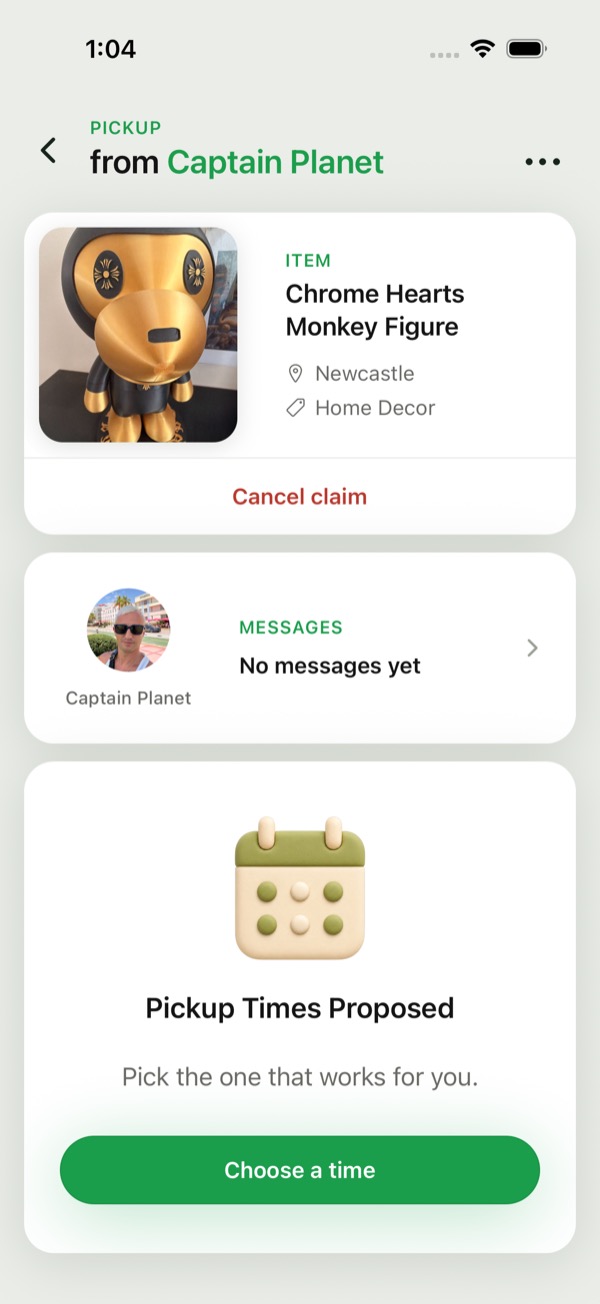Go back using the header arrow
This screenshot has width=600, height=1304.
tap(48, 151)
